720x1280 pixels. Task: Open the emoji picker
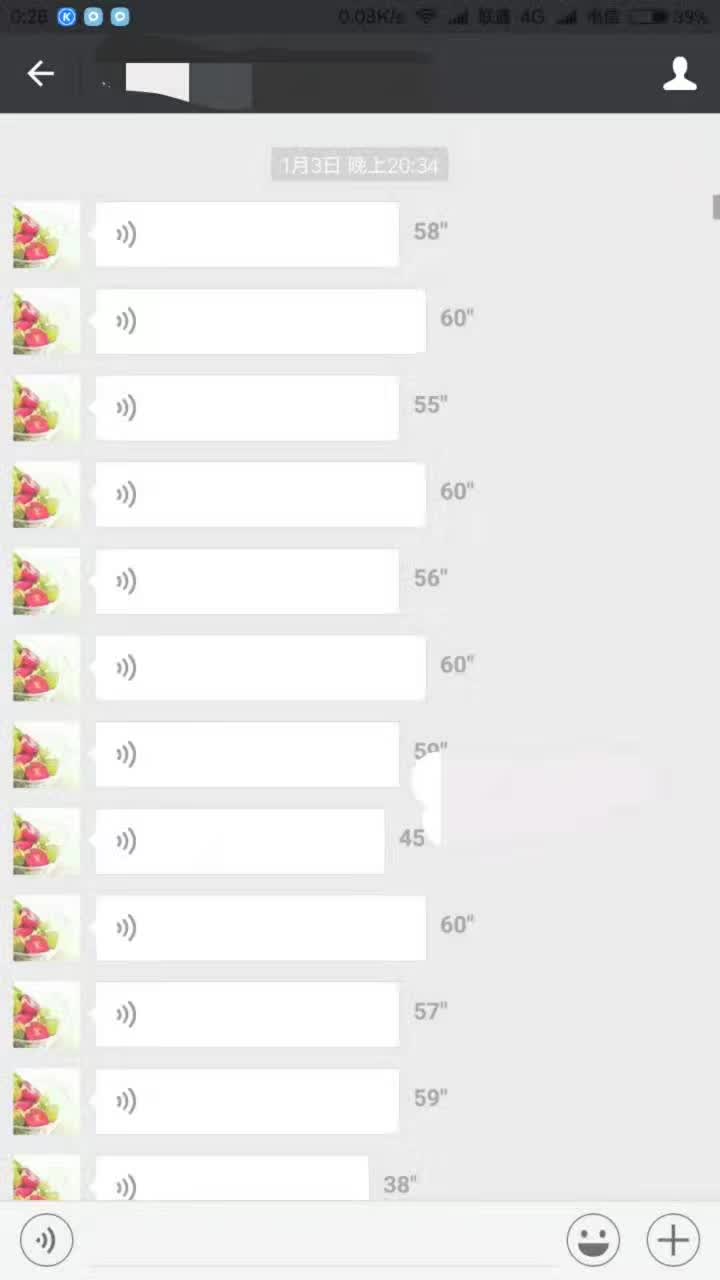click(x=593, y=1241)
